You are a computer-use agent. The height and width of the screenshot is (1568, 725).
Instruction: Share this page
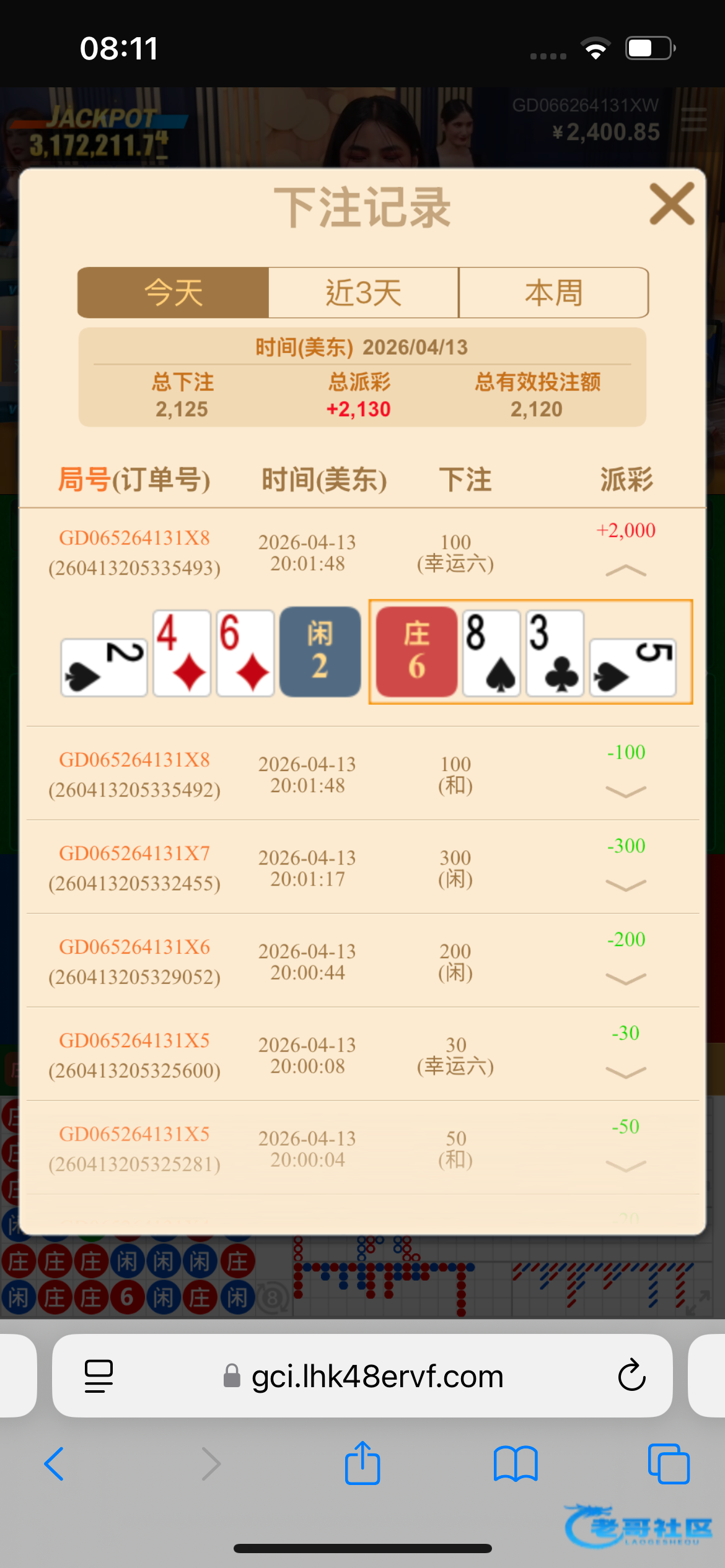click(362, 1463)
